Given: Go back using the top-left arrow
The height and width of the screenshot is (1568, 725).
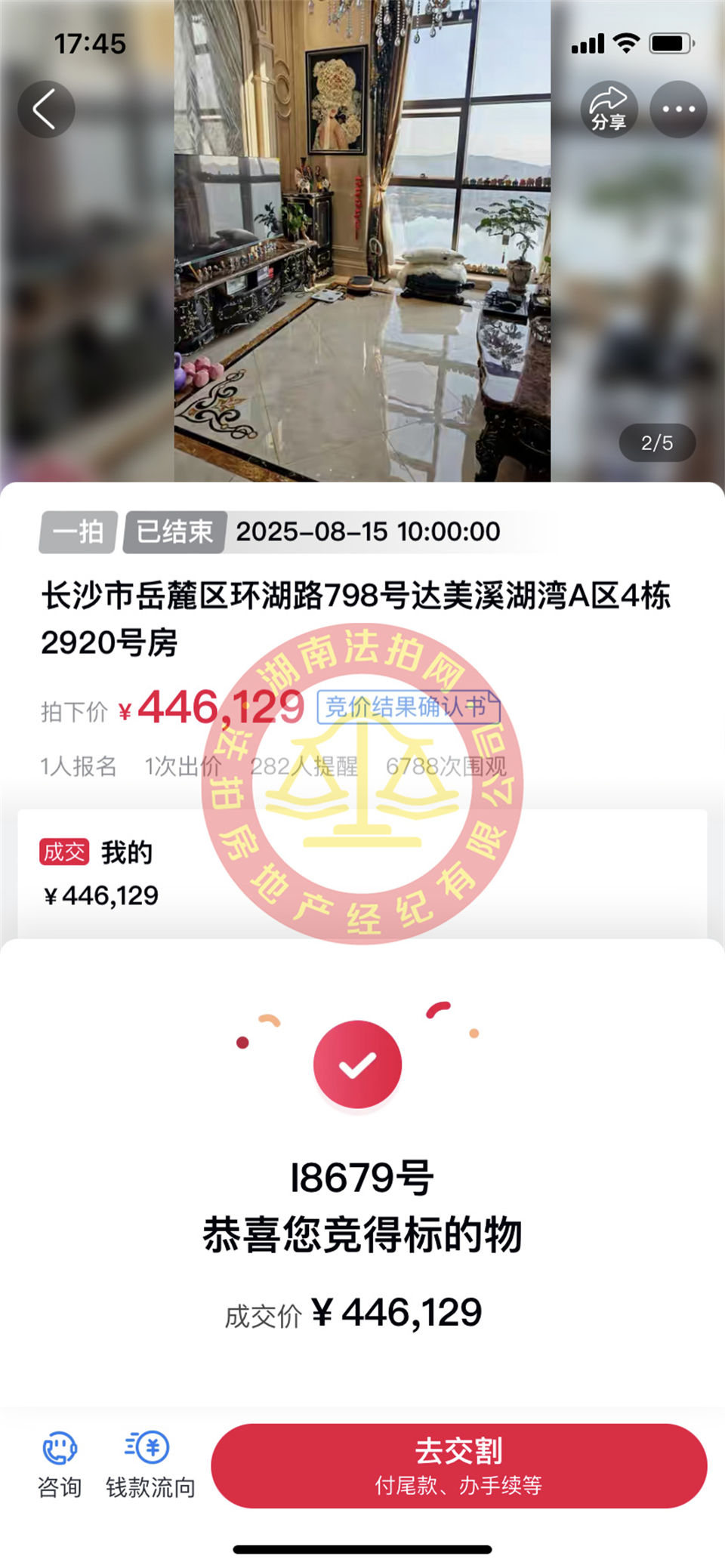Looking at the screenshot, I should coord(46,109).
